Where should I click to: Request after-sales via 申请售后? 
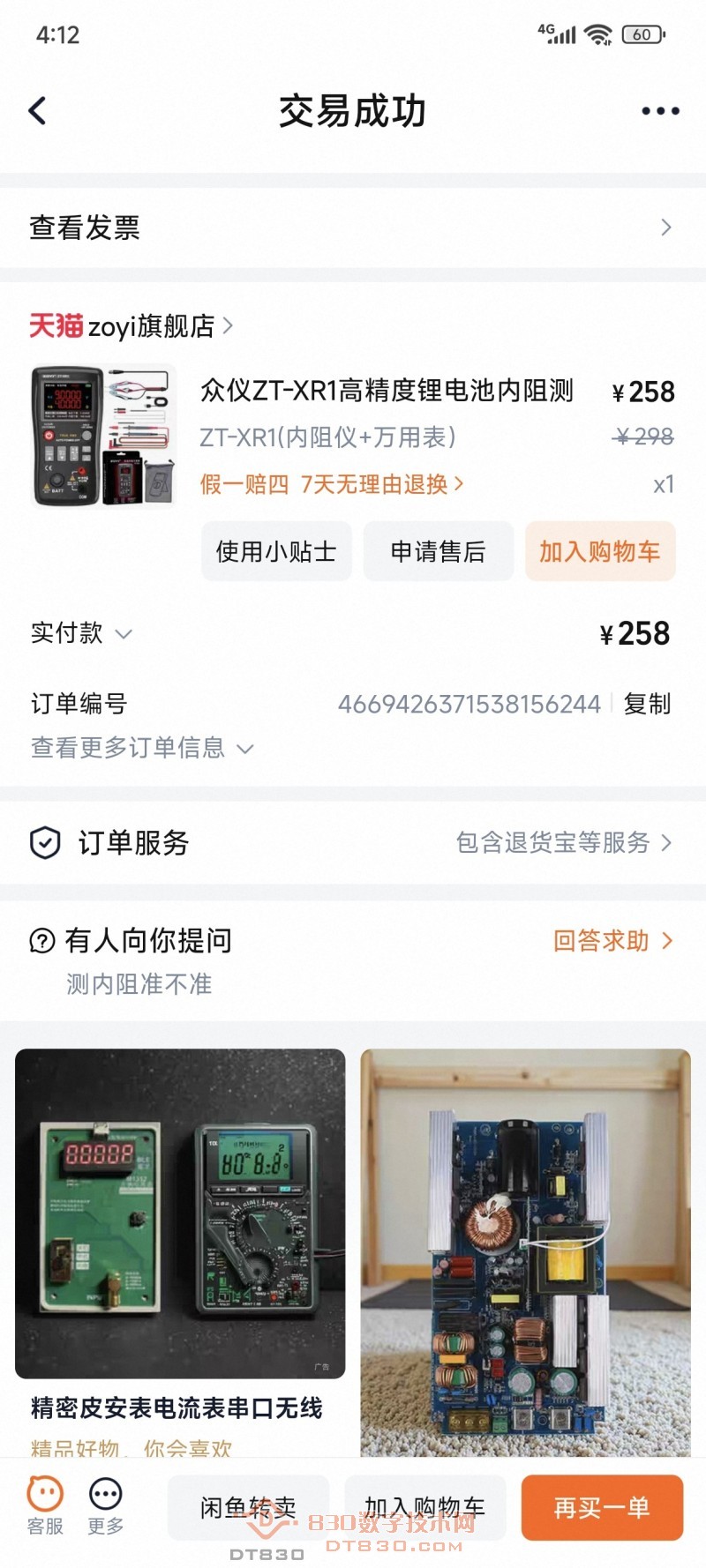(438, 551)
